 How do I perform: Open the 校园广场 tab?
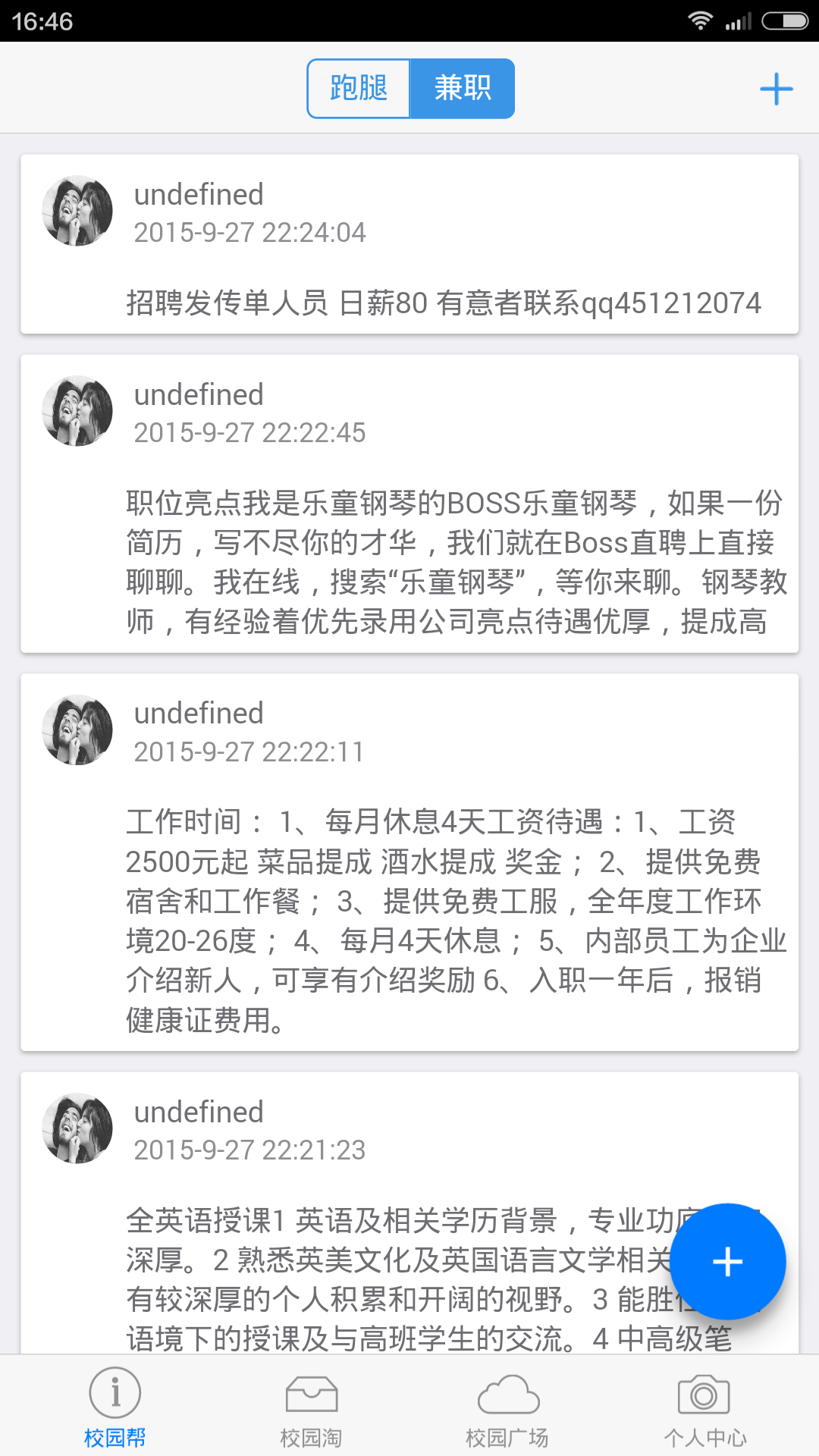[507, 1407]
